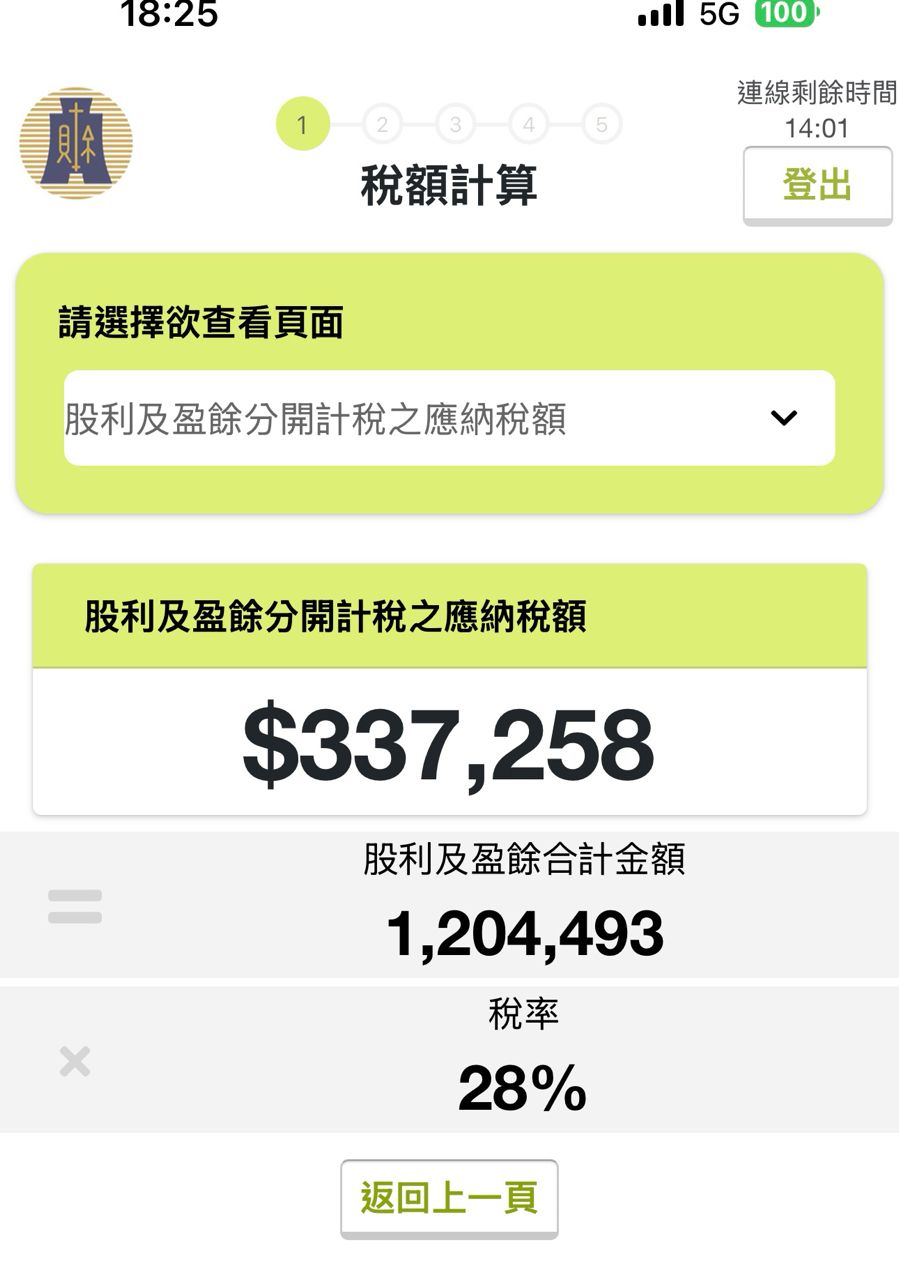
Task: Open the 請選擇欲查看頁面 dropdown
Action: [x=449, y=418]
